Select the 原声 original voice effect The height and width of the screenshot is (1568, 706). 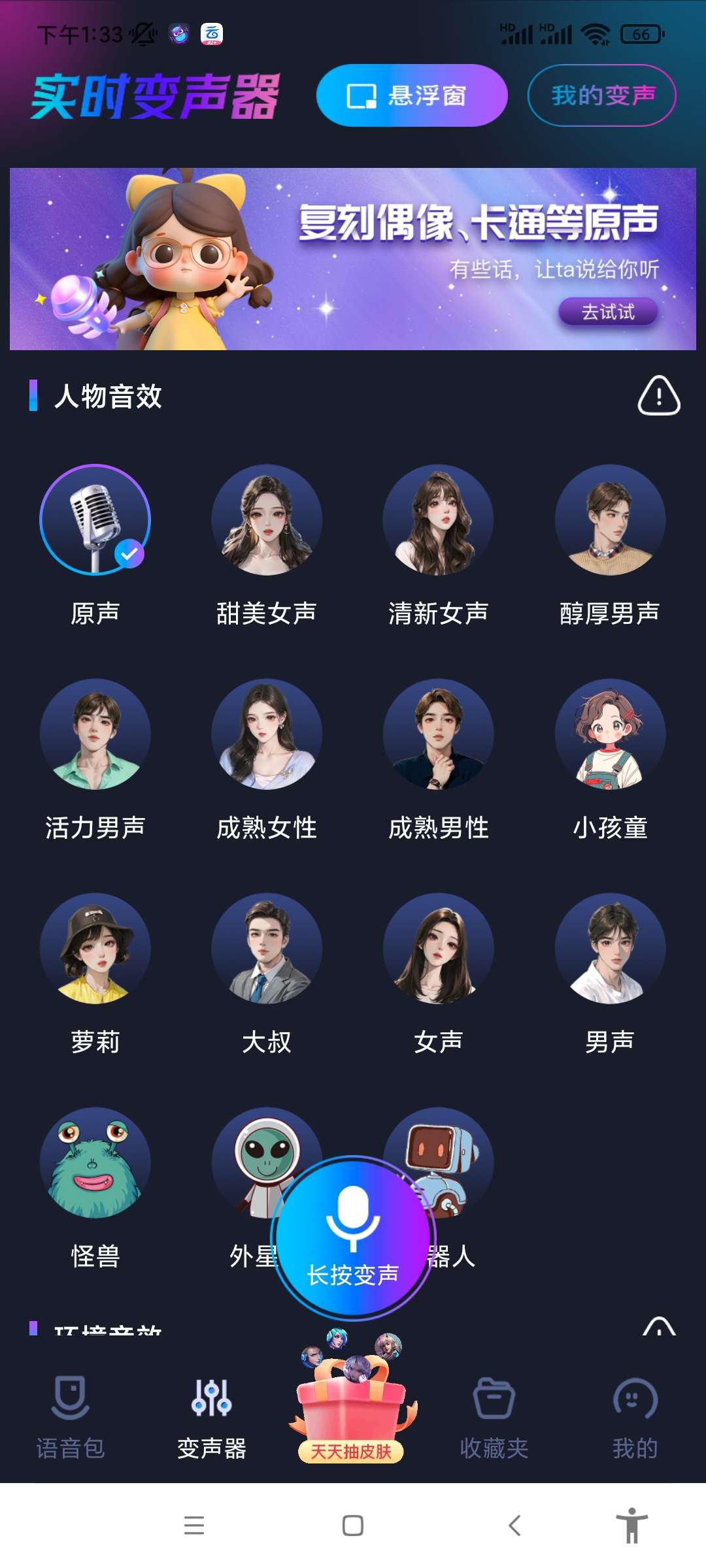pos(95,520)
